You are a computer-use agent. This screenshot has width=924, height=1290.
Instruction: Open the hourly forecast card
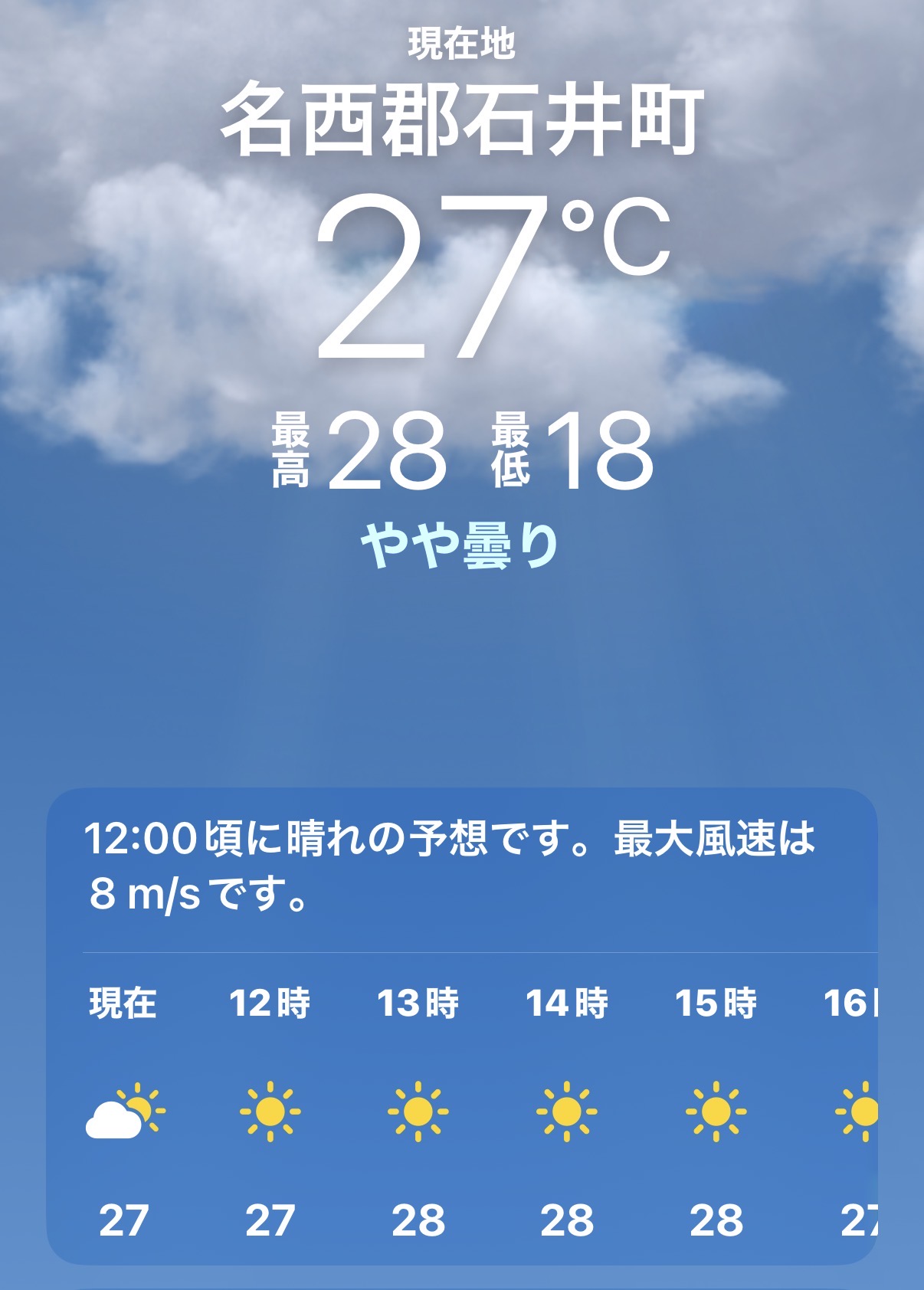point(461,1026)
